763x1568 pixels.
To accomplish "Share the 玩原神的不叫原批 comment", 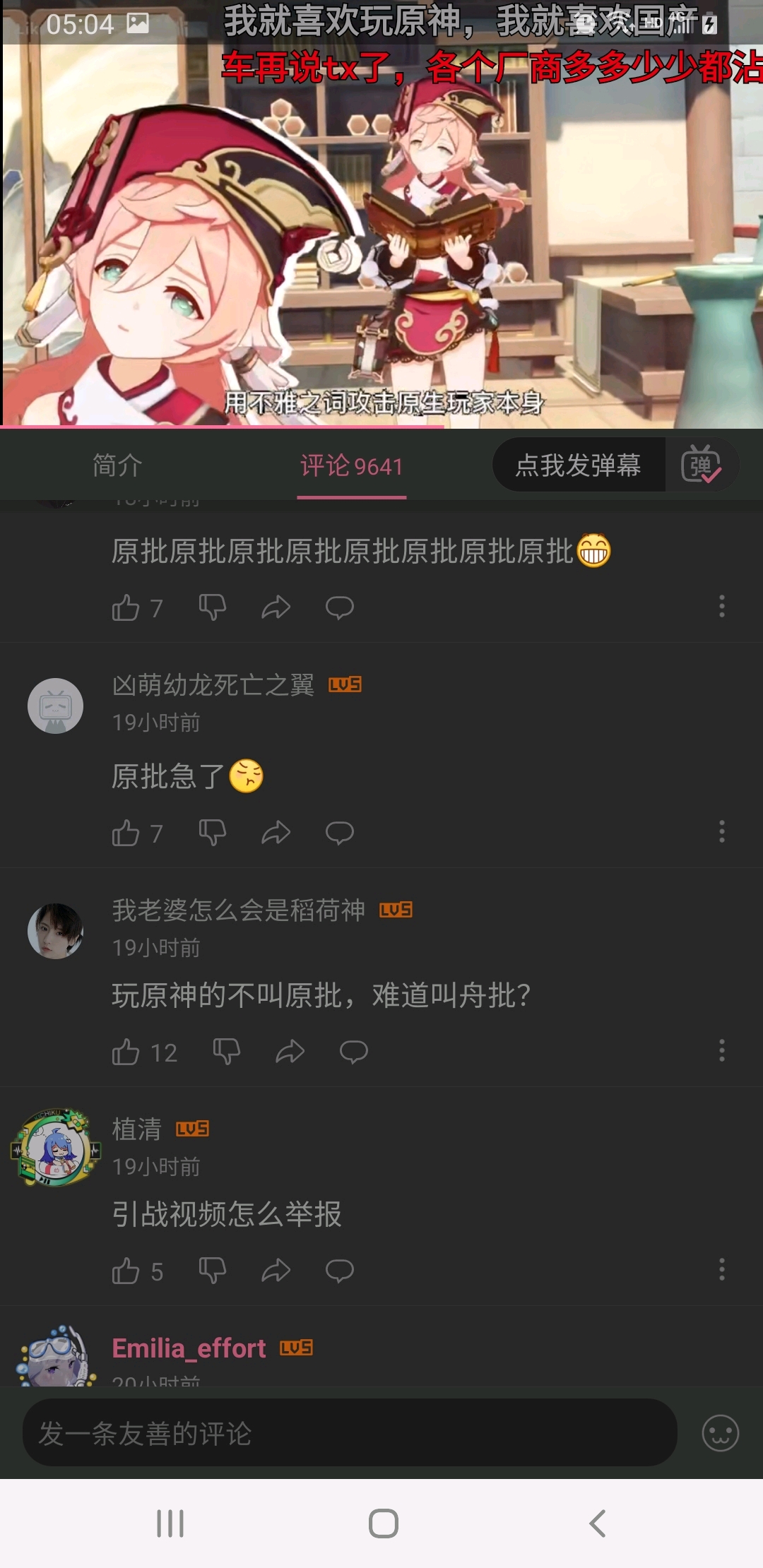I will [x=290, y=1052].
